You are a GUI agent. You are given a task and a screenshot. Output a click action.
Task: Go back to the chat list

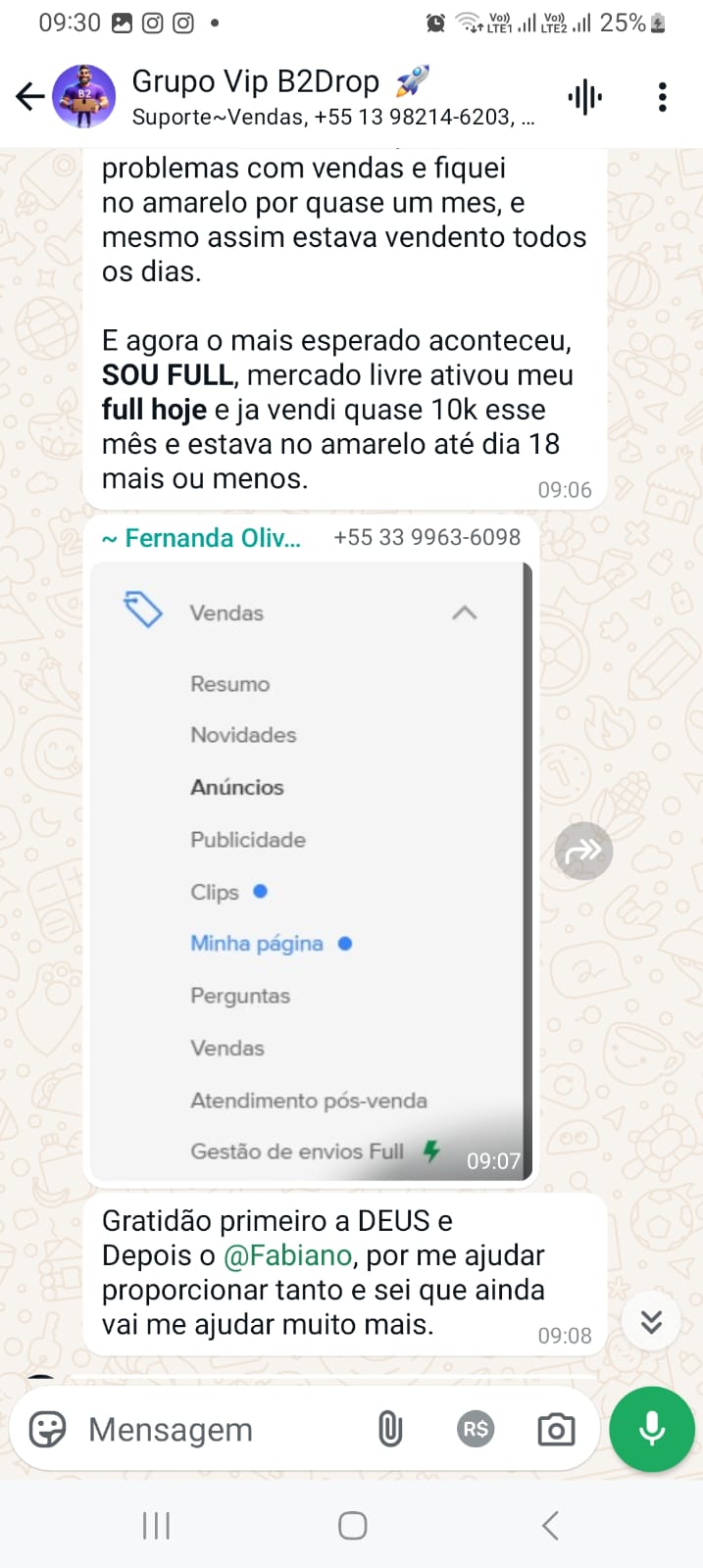[x=29, y=96]
